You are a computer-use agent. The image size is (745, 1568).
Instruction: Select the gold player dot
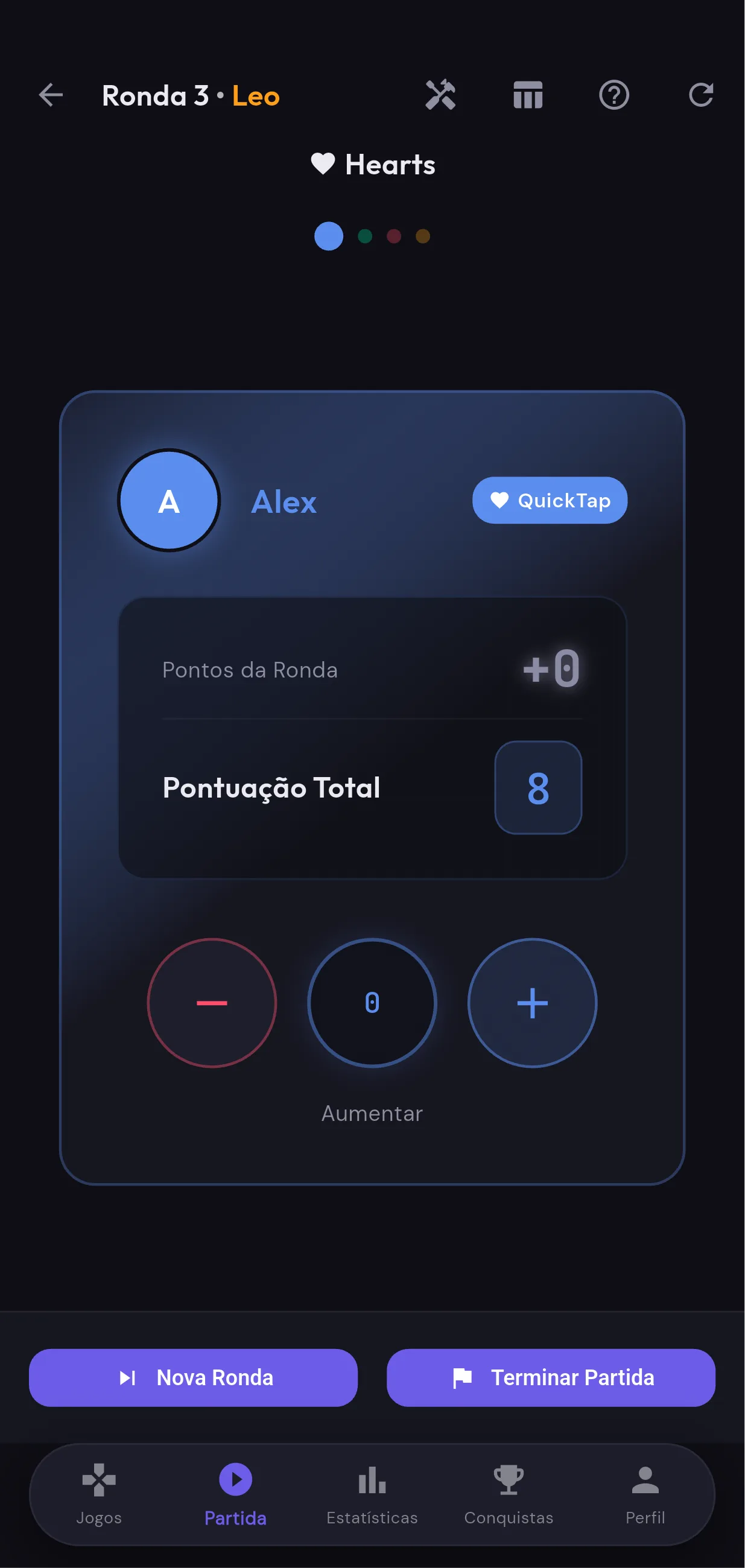(x=422, y=236)
